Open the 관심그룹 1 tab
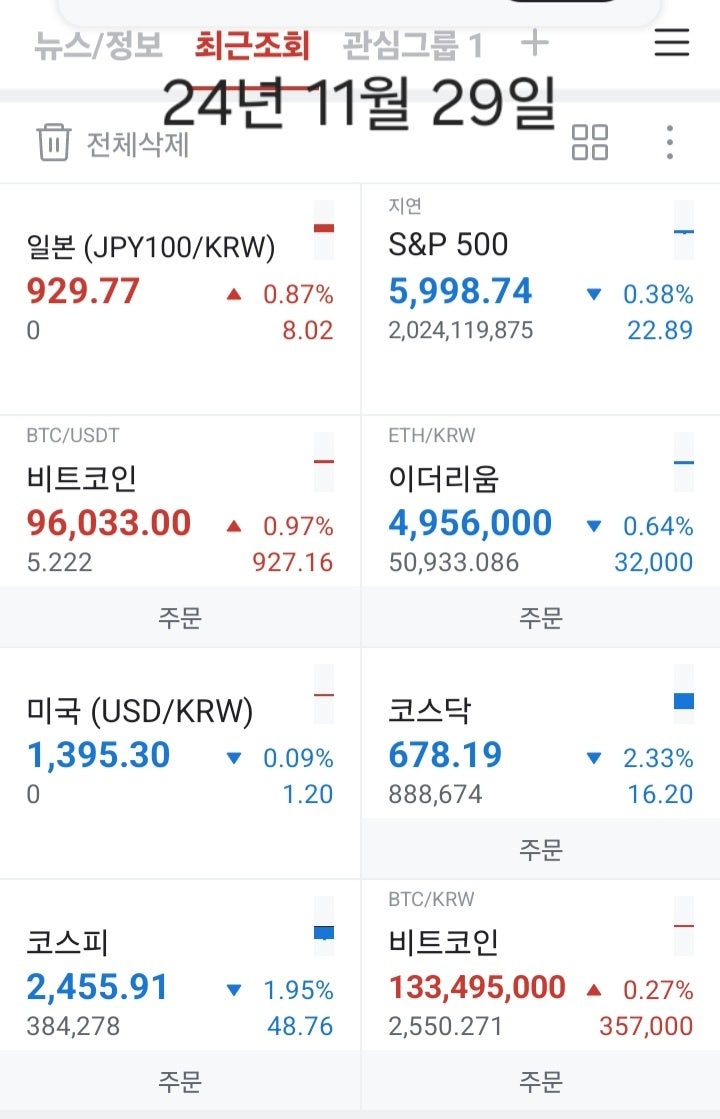 tap(412, 46)
